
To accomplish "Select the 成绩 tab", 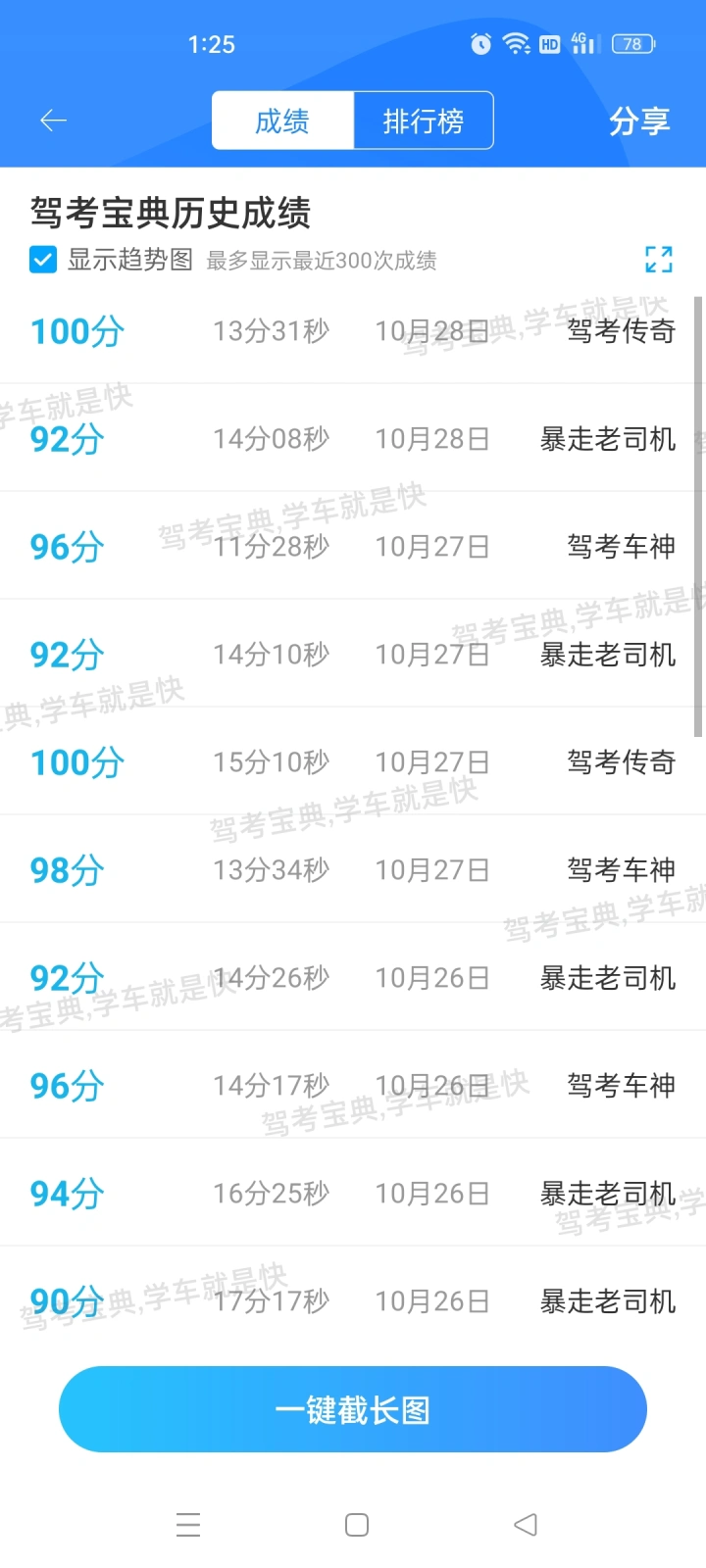I will (282, 121).
